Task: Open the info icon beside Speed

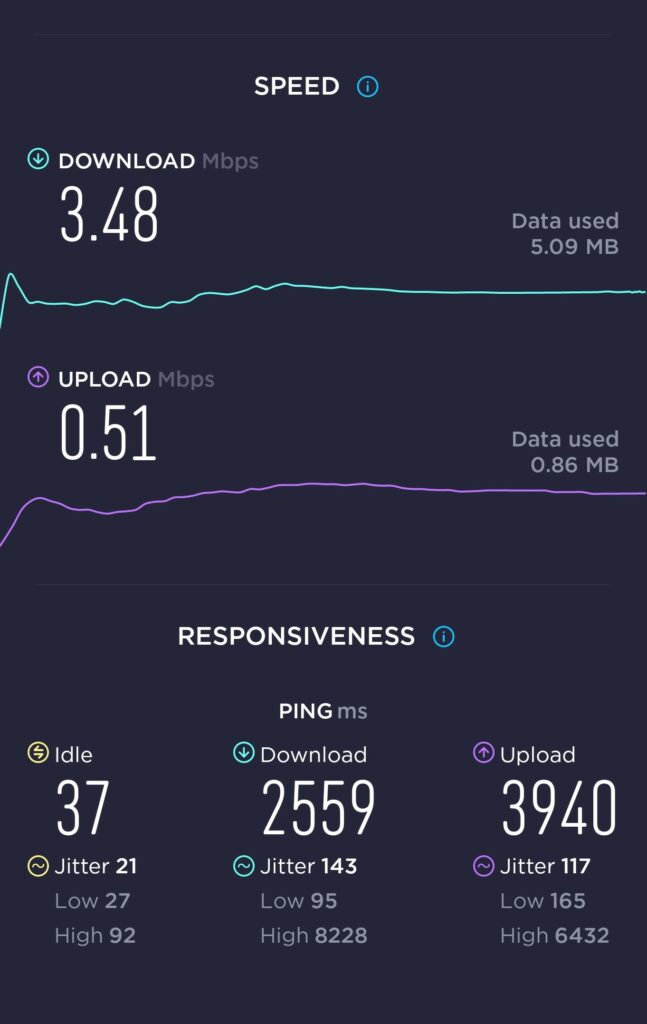Action: point(368,87)
